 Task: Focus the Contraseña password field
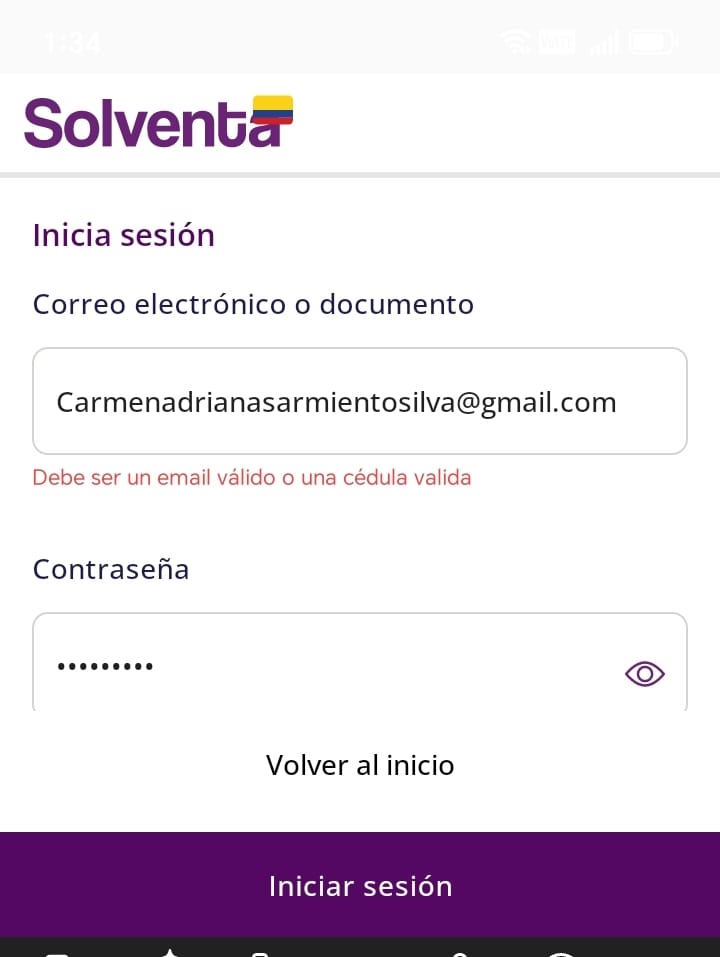pos(320,665)
